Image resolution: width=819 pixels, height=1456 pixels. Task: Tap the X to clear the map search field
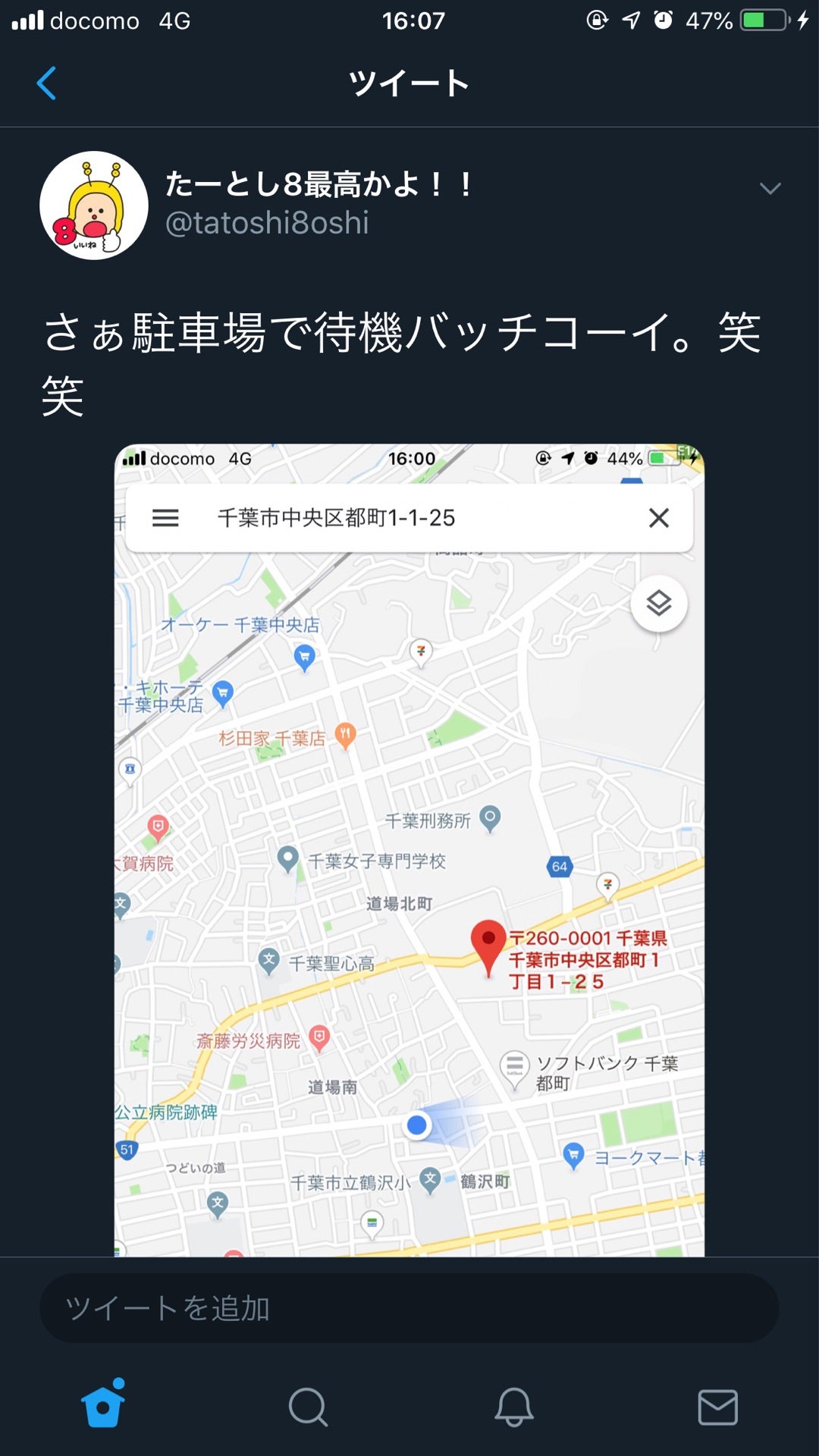[x=658, y=518]
